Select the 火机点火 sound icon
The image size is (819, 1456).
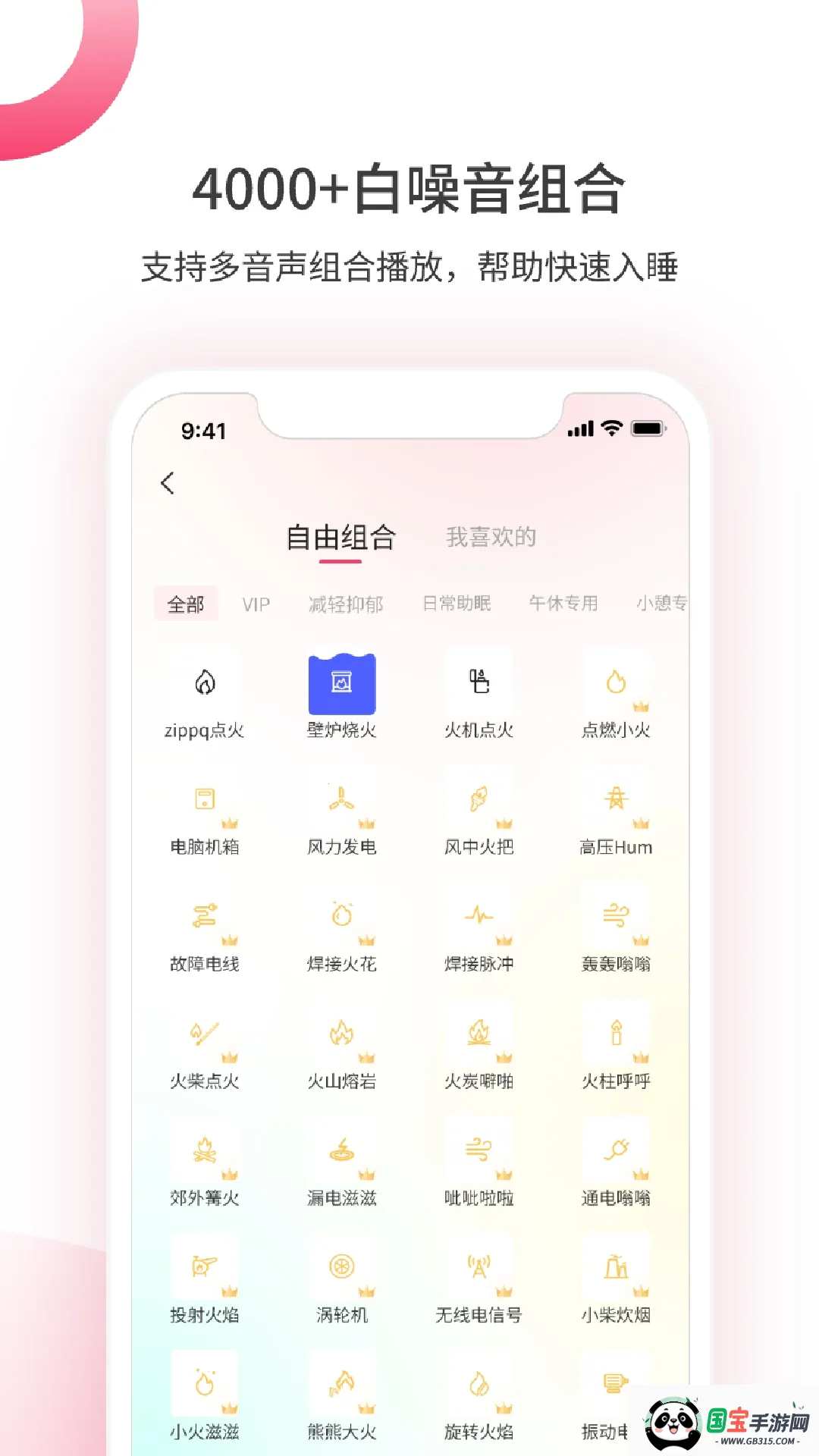pos(479,685)
